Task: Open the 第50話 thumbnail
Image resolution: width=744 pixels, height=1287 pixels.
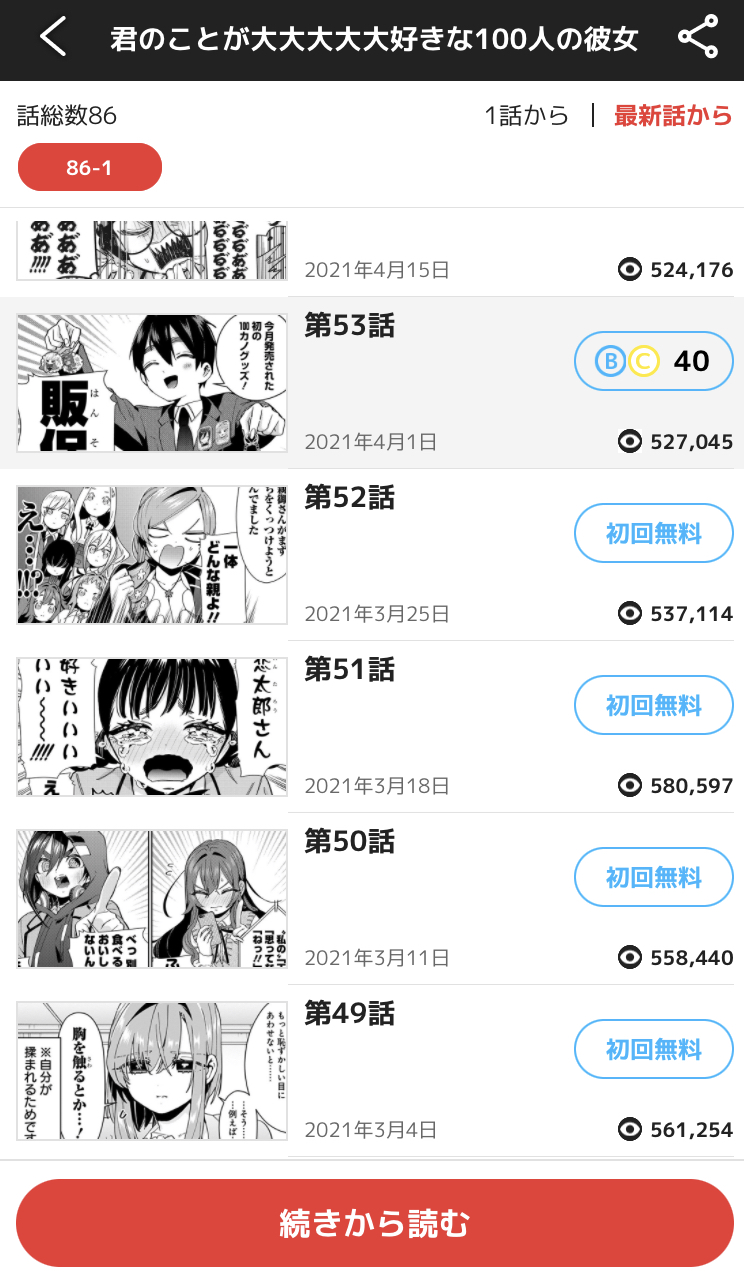Action: point(152,899)
